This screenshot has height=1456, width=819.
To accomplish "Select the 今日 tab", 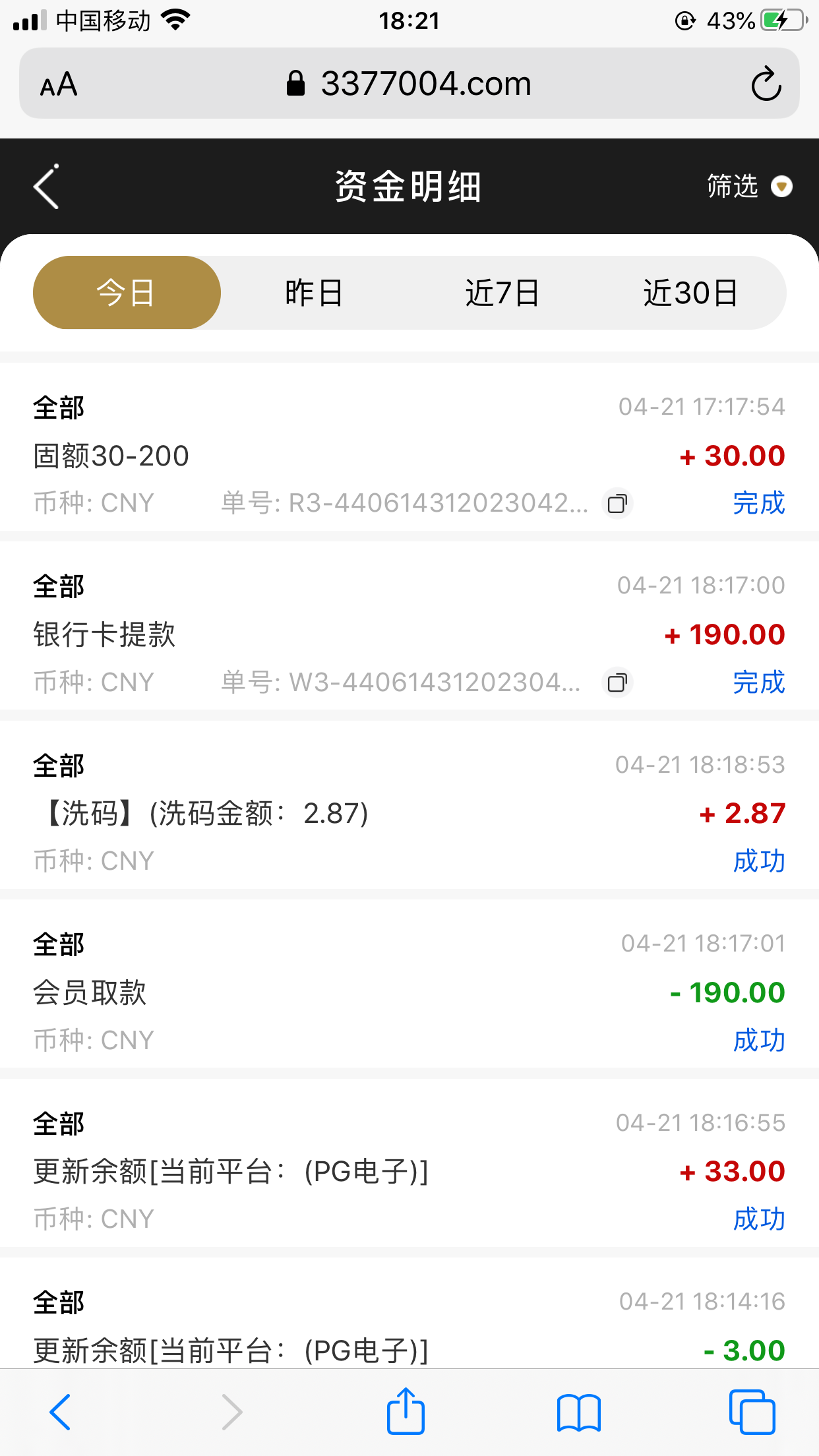I will [x=127, y=293].
